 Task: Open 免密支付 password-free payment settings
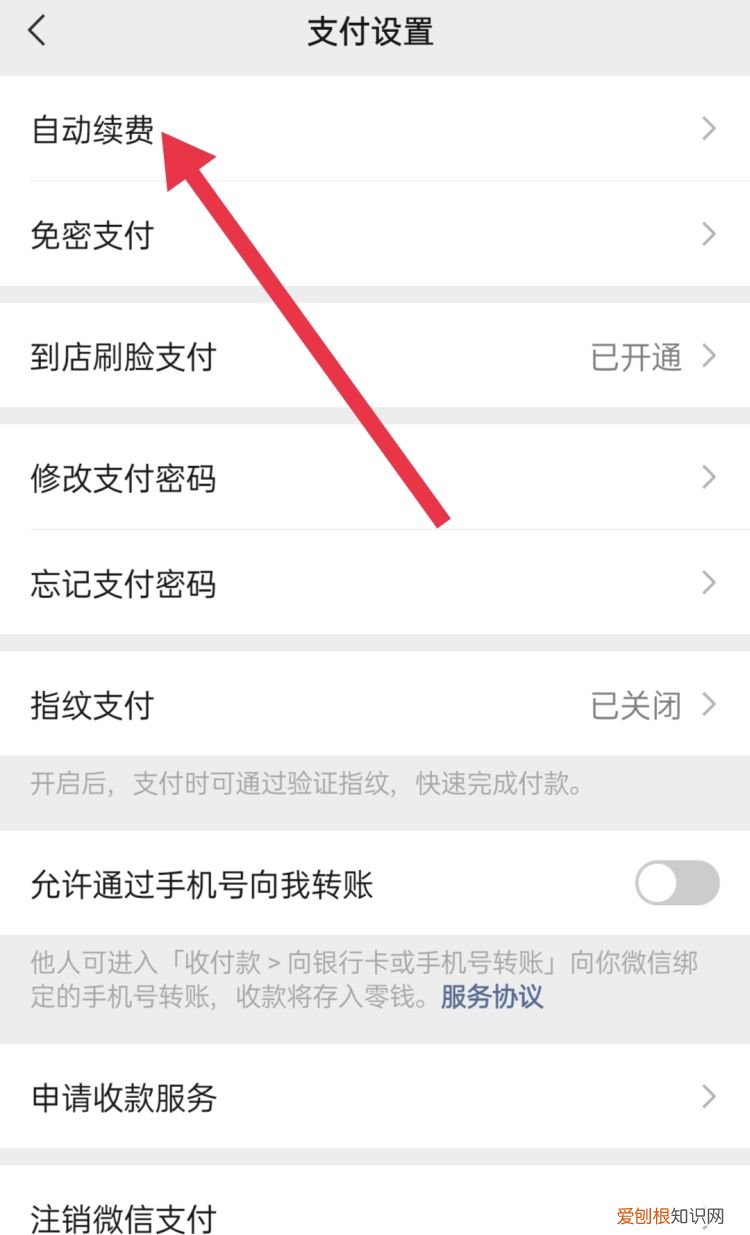pyautogui.click(x=92, y=235)
